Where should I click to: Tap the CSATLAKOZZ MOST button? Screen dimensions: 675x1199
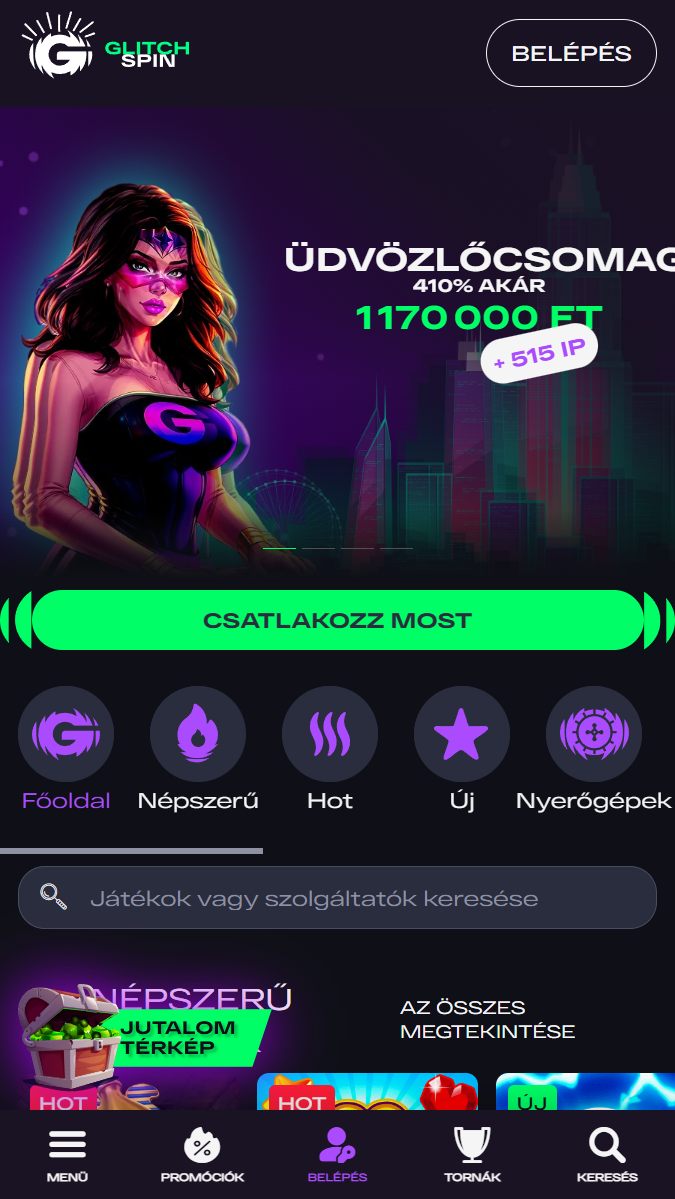(337, 620)
